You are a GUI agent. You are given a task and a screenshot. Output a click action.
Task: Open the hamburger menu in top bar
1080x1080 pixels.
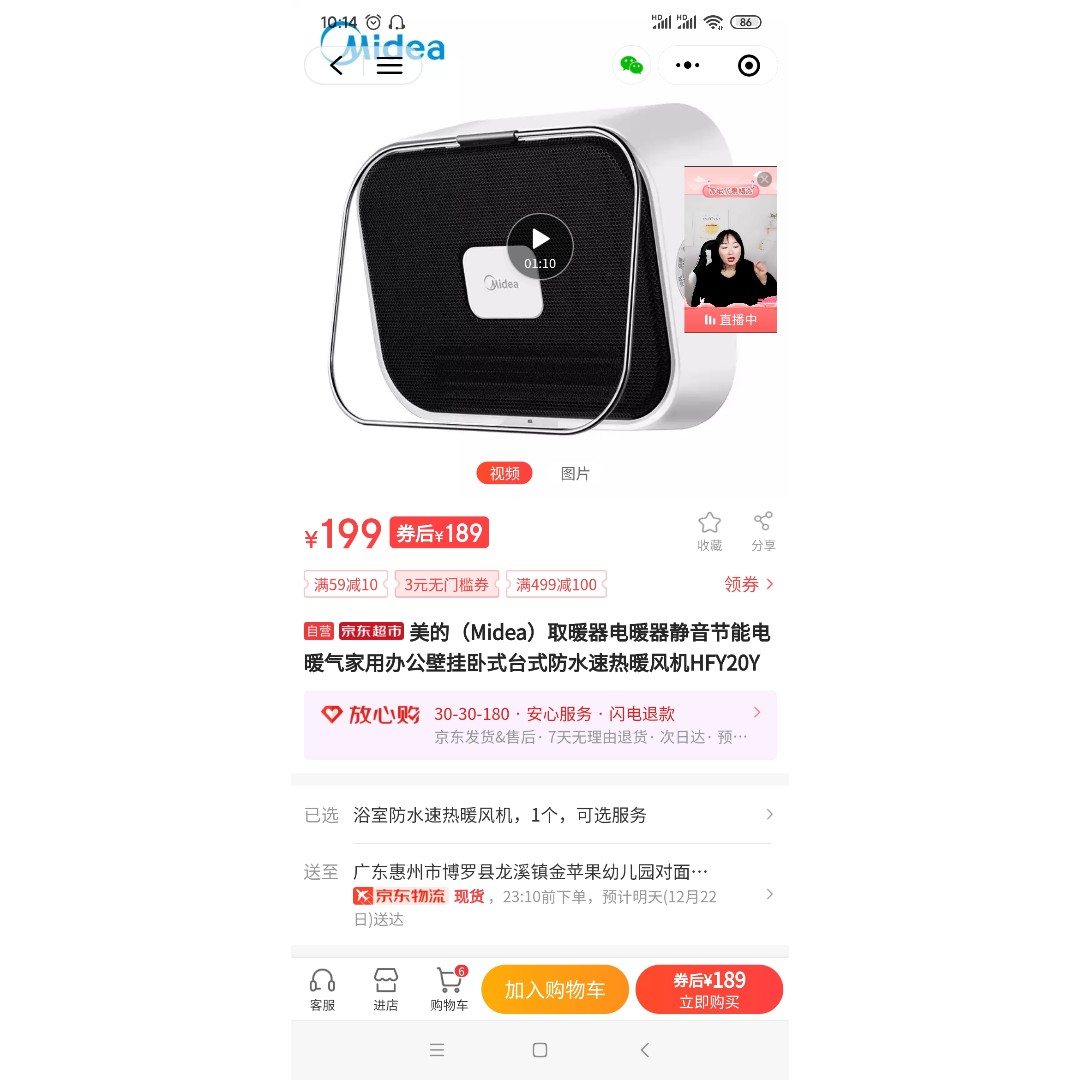pyautogui.click(x=389, y=66)
